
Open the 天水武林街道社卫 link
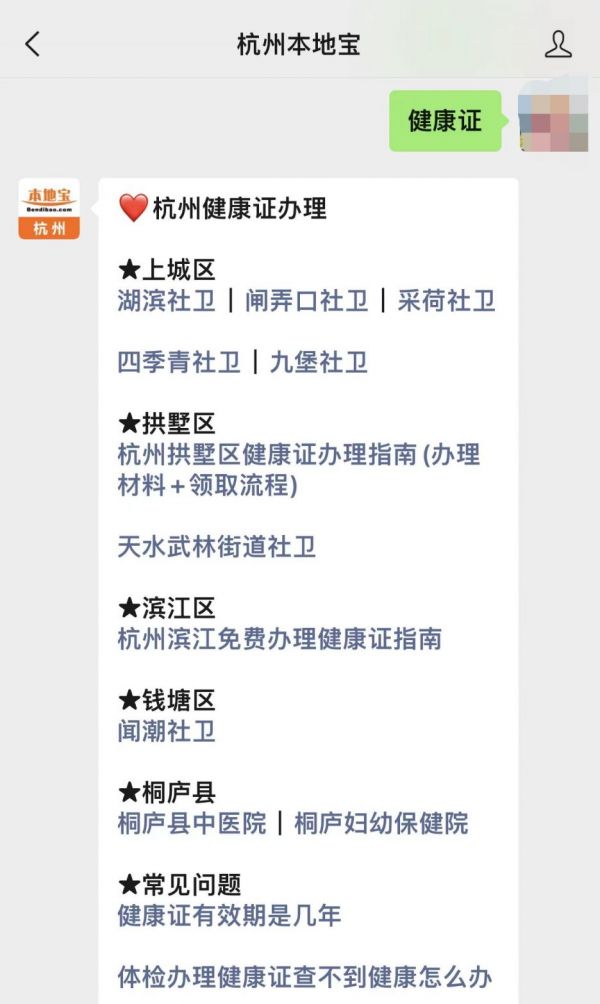[216, 547]
